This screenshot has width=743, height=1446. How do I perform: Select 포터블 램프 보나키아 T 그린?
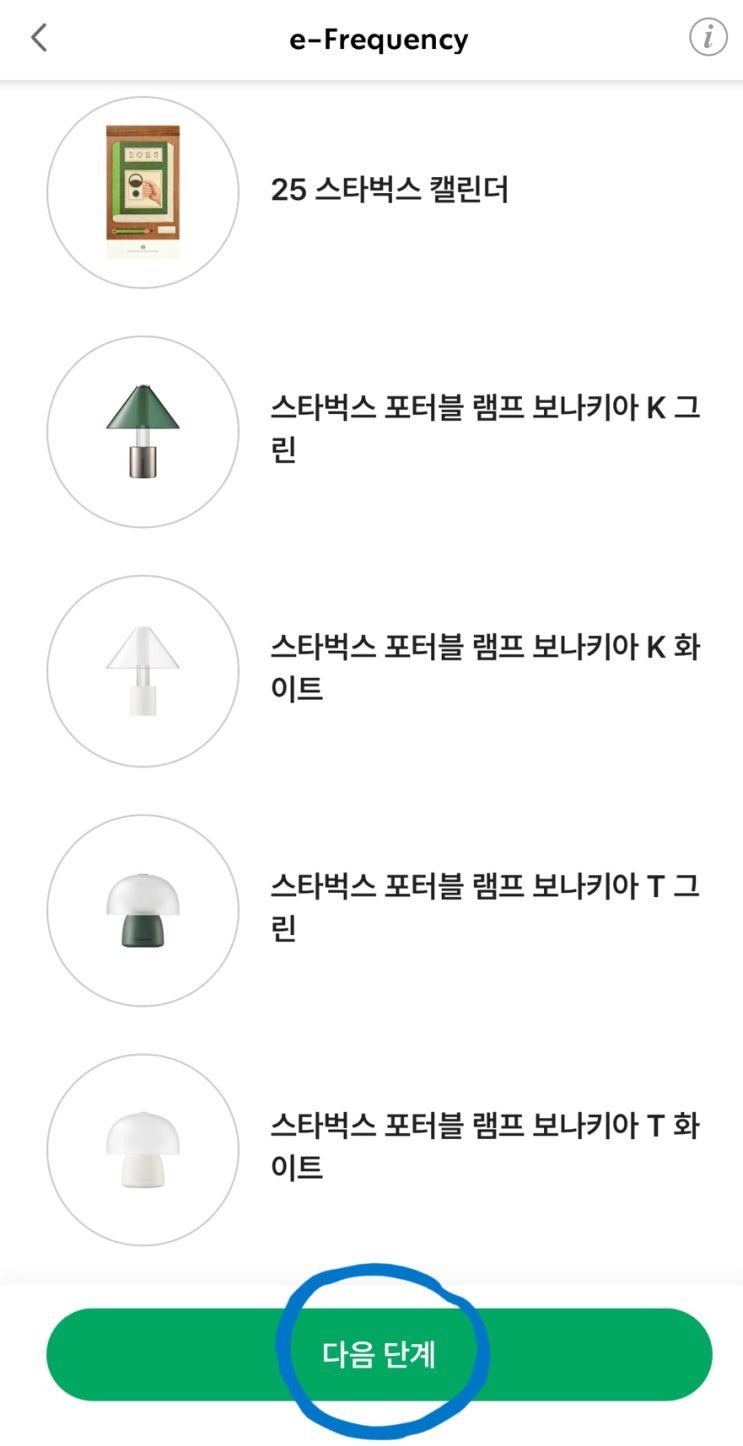point(144,910)
